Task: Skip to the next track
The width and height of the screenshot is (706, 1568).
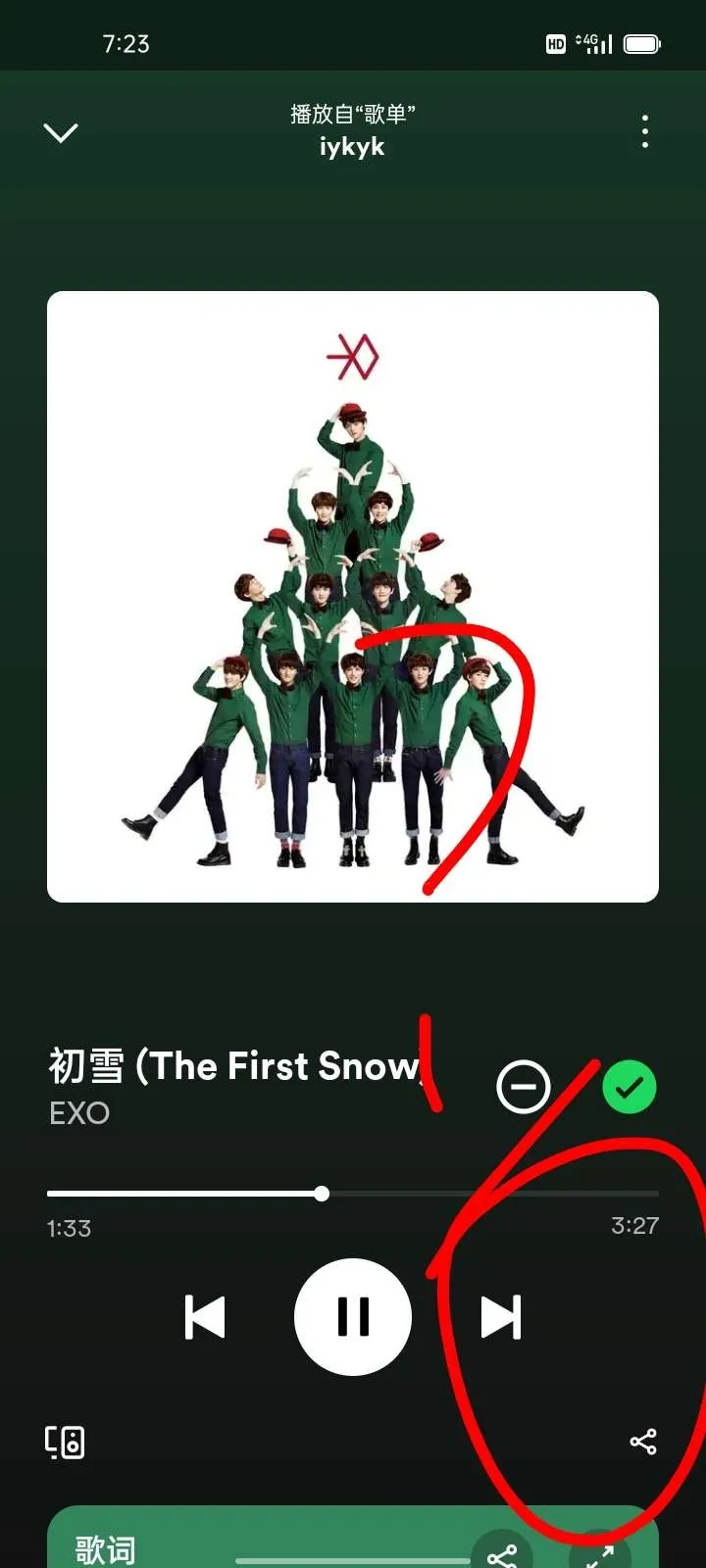Action: [x=501, y=1317]
